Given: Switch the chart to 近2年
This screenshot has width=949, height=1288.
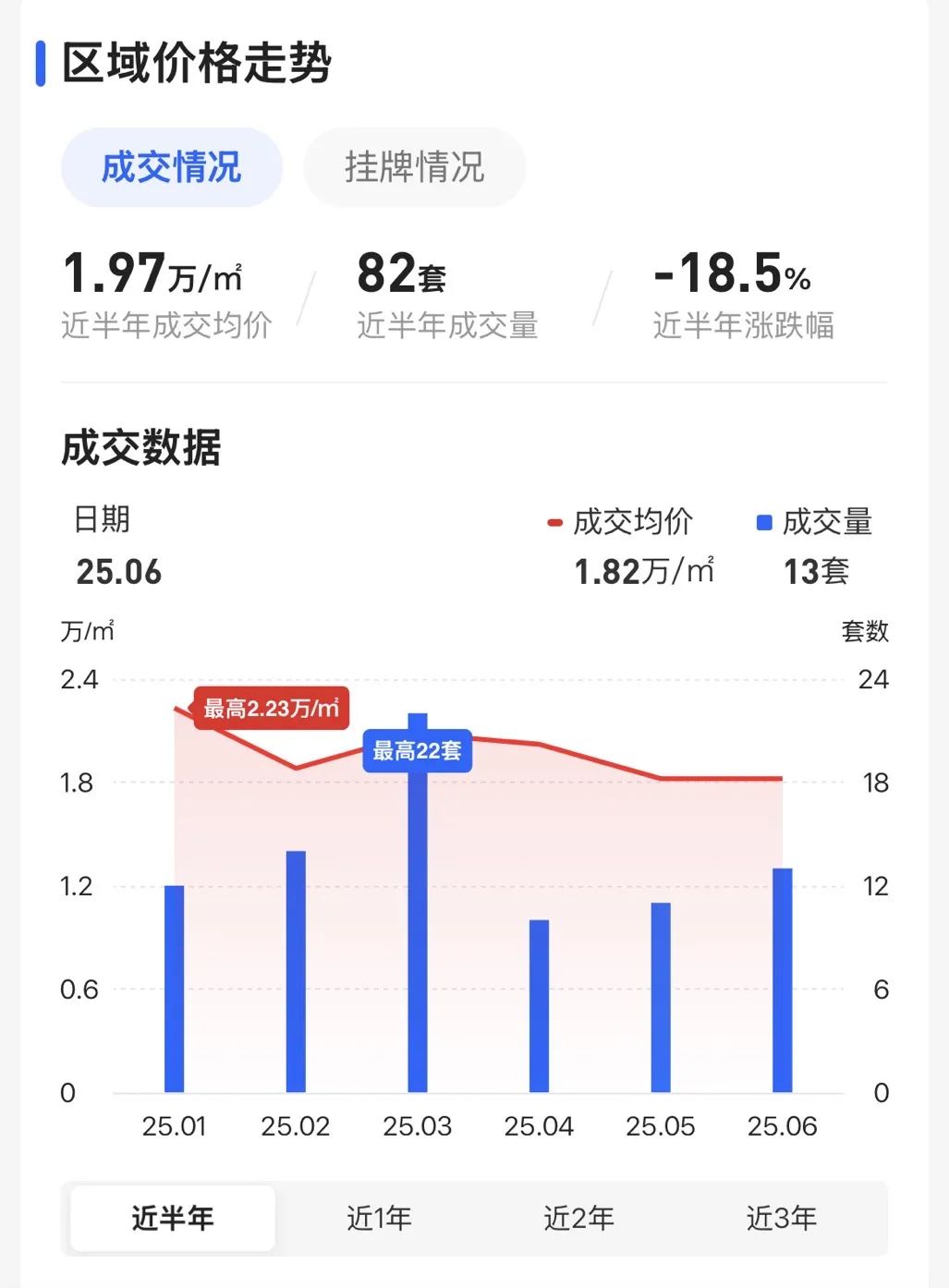Looking at the screenshot, I should (579, 1218).
